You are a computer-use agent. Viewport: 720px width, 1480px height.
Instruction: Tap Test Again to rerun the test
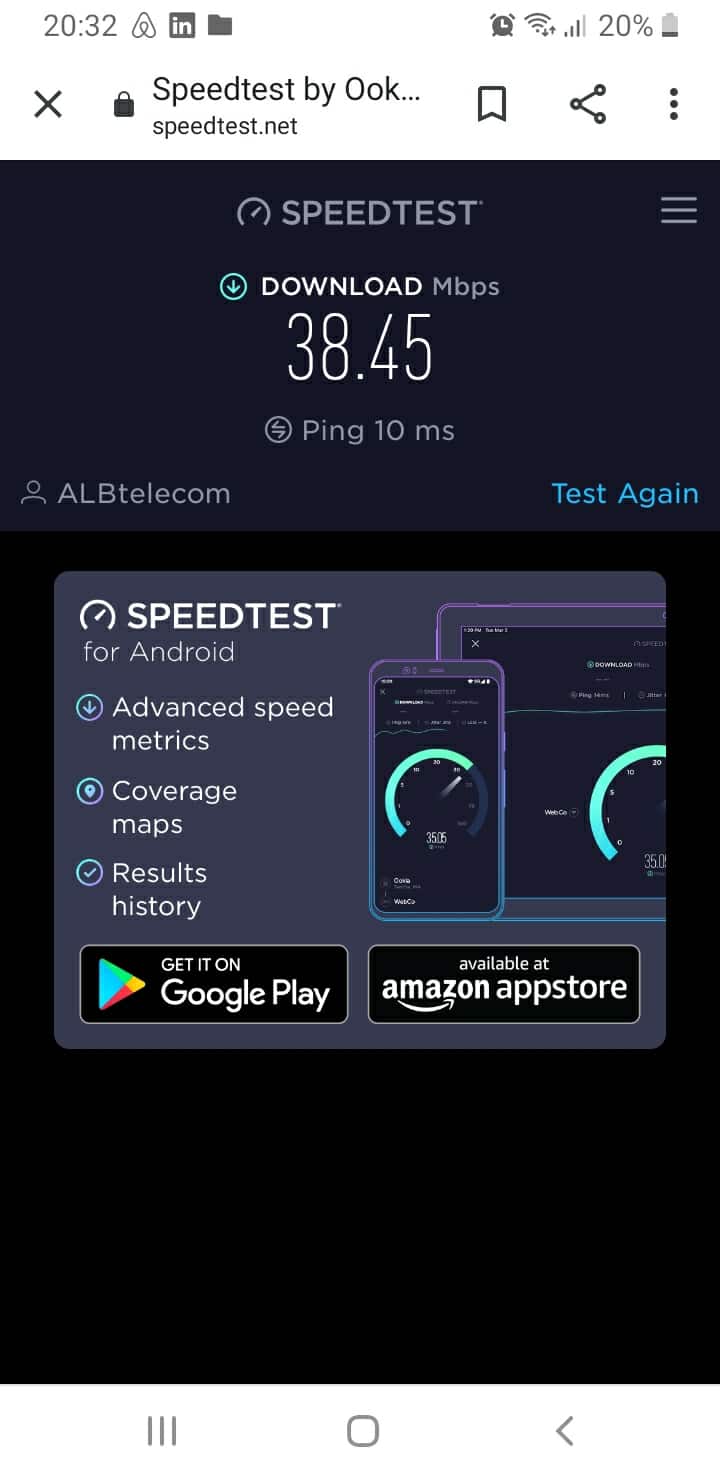point(624,493)
